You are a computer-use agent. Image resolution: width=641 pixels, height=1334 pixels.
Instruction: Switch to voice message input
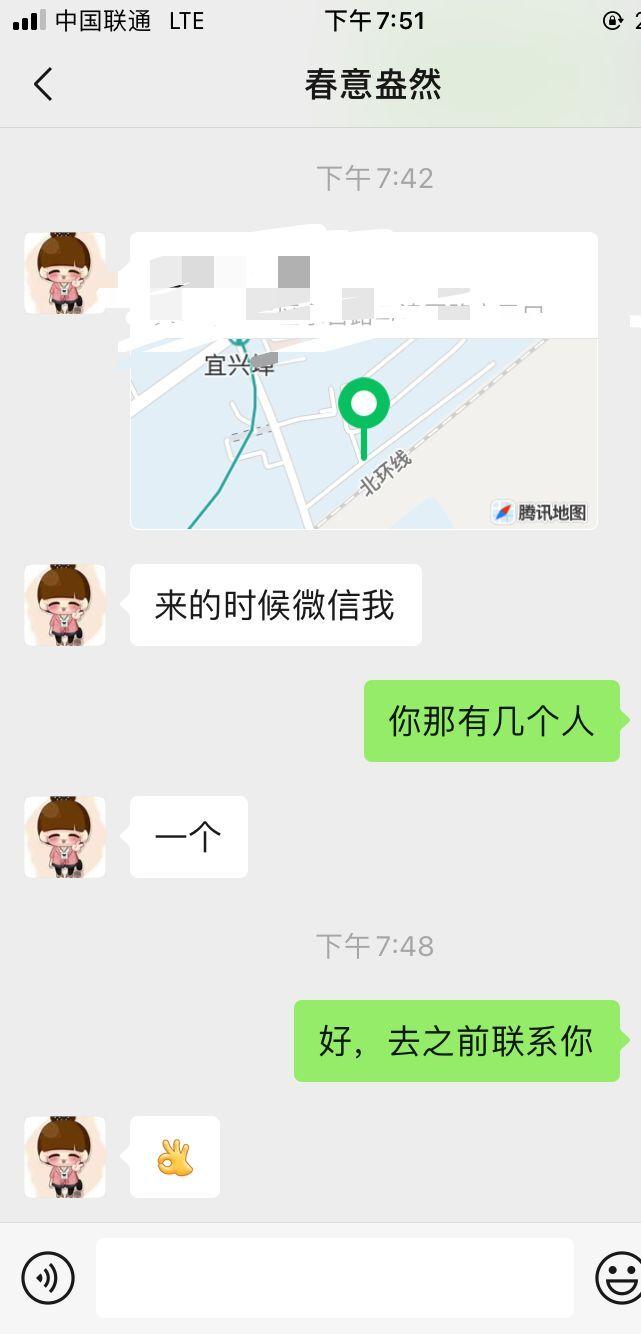(48, 1277)
